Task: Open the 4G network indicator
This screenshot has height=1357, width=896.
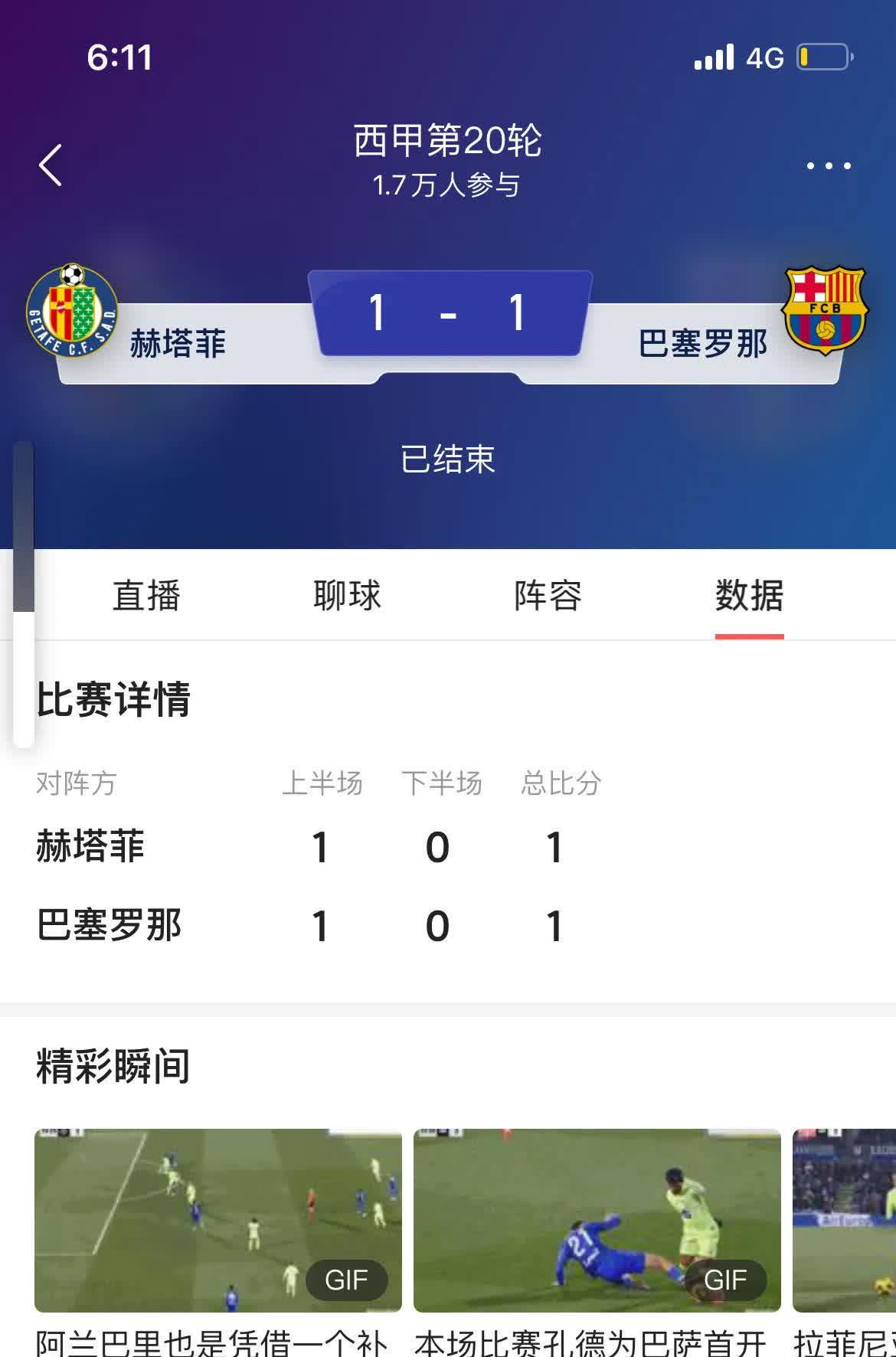Action: tap(766, 57)
